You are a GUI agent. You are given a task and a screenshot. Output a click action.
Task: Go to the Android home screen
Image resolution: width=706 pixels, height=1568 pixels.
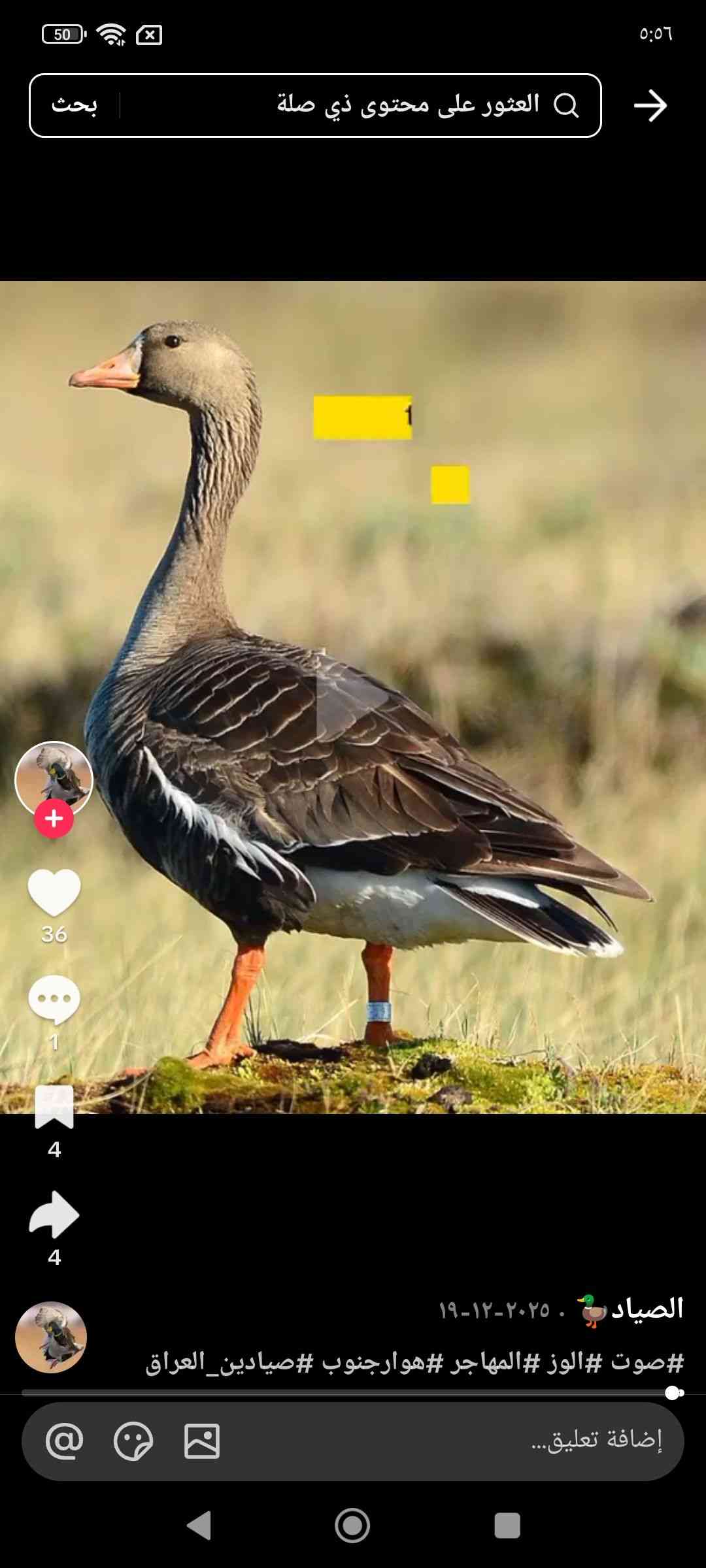point(352,1526)
